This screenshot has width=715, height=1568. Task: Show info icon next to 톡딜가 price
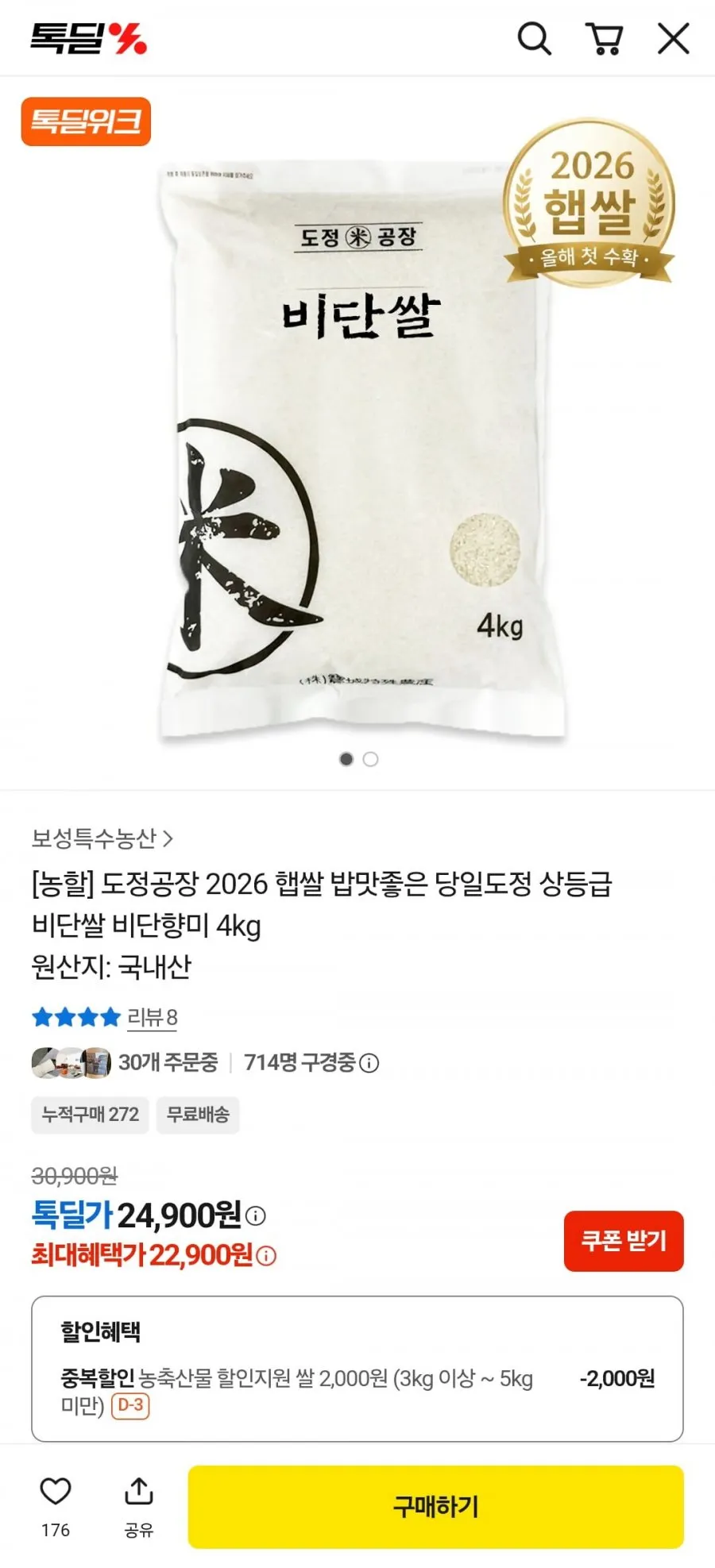[x=255, y=1215]
